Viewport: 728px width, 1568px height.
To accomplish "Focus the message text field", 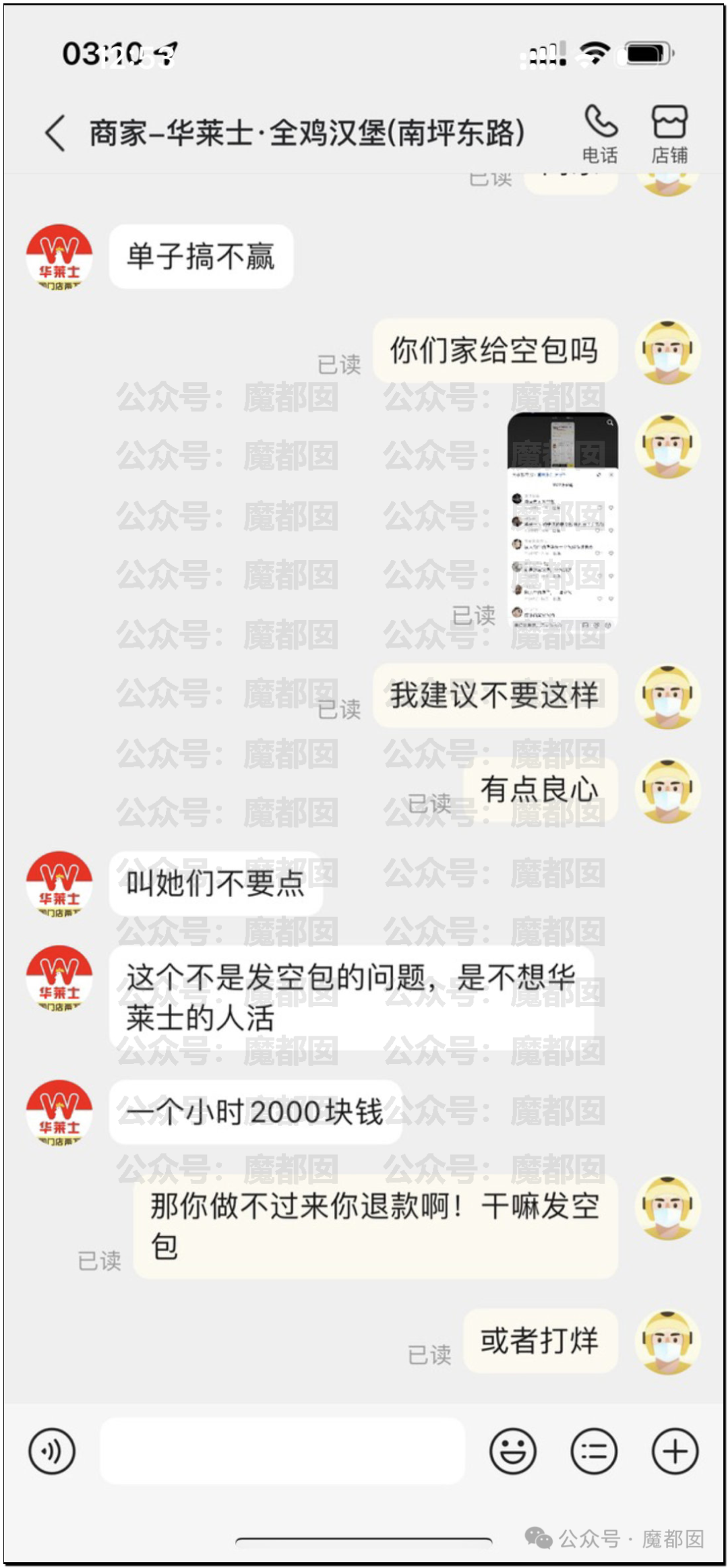I will tap(282, 1451).
